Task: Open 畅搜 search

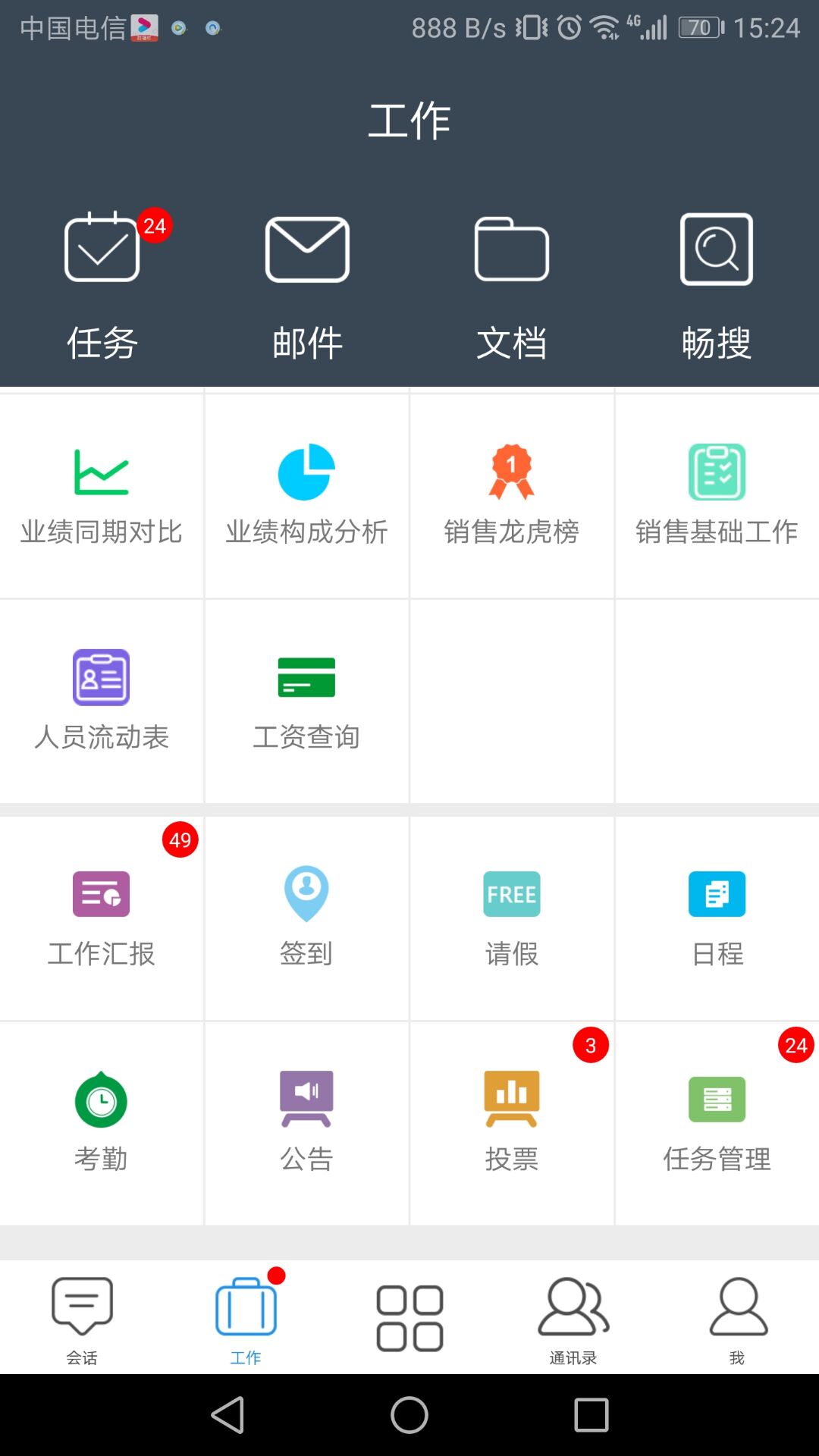Action: pyautogui.click(x=717, y=284)
